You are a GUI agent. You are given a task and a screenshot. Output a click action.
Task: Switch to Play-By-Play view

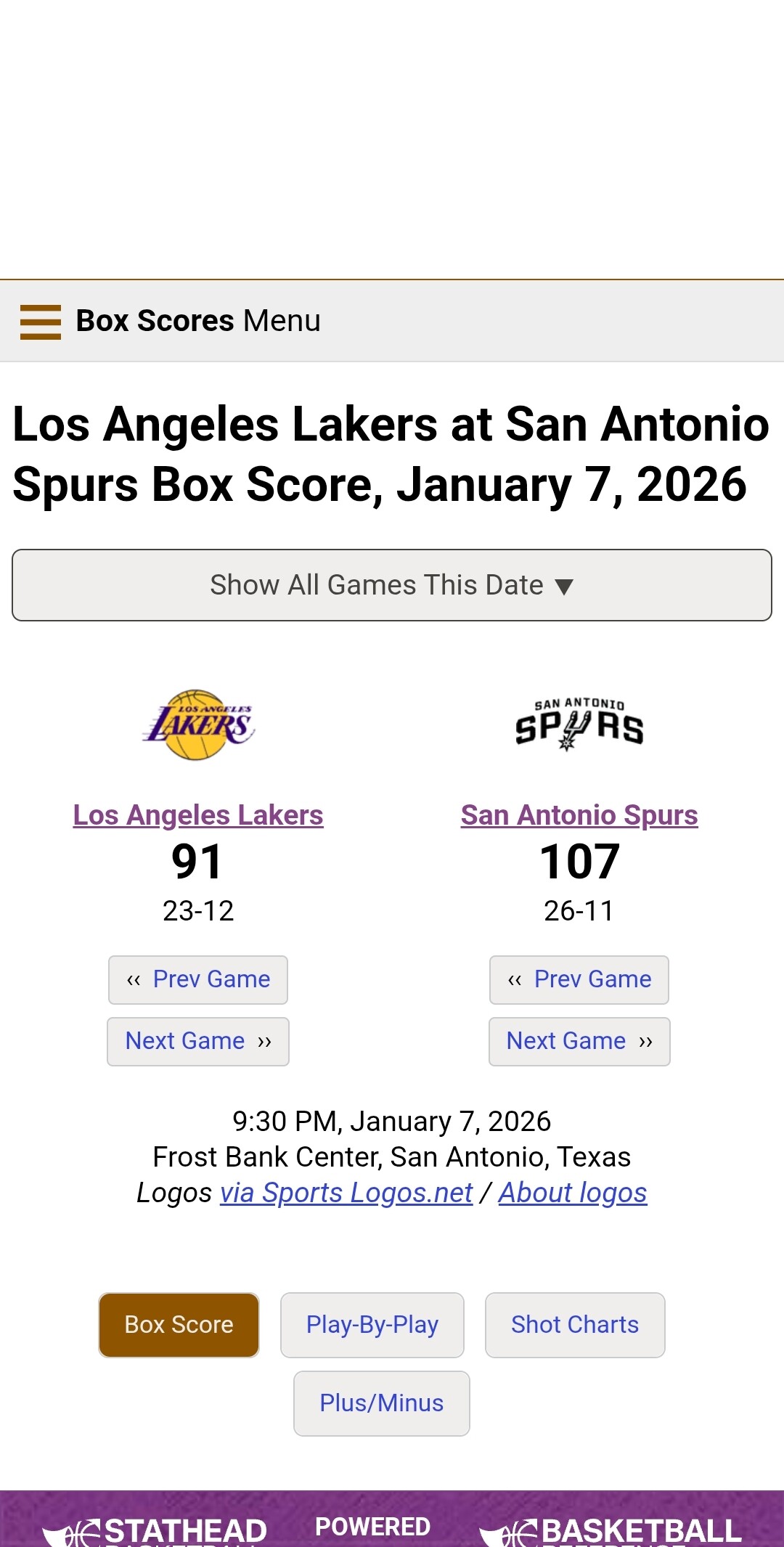point(372,1325)
